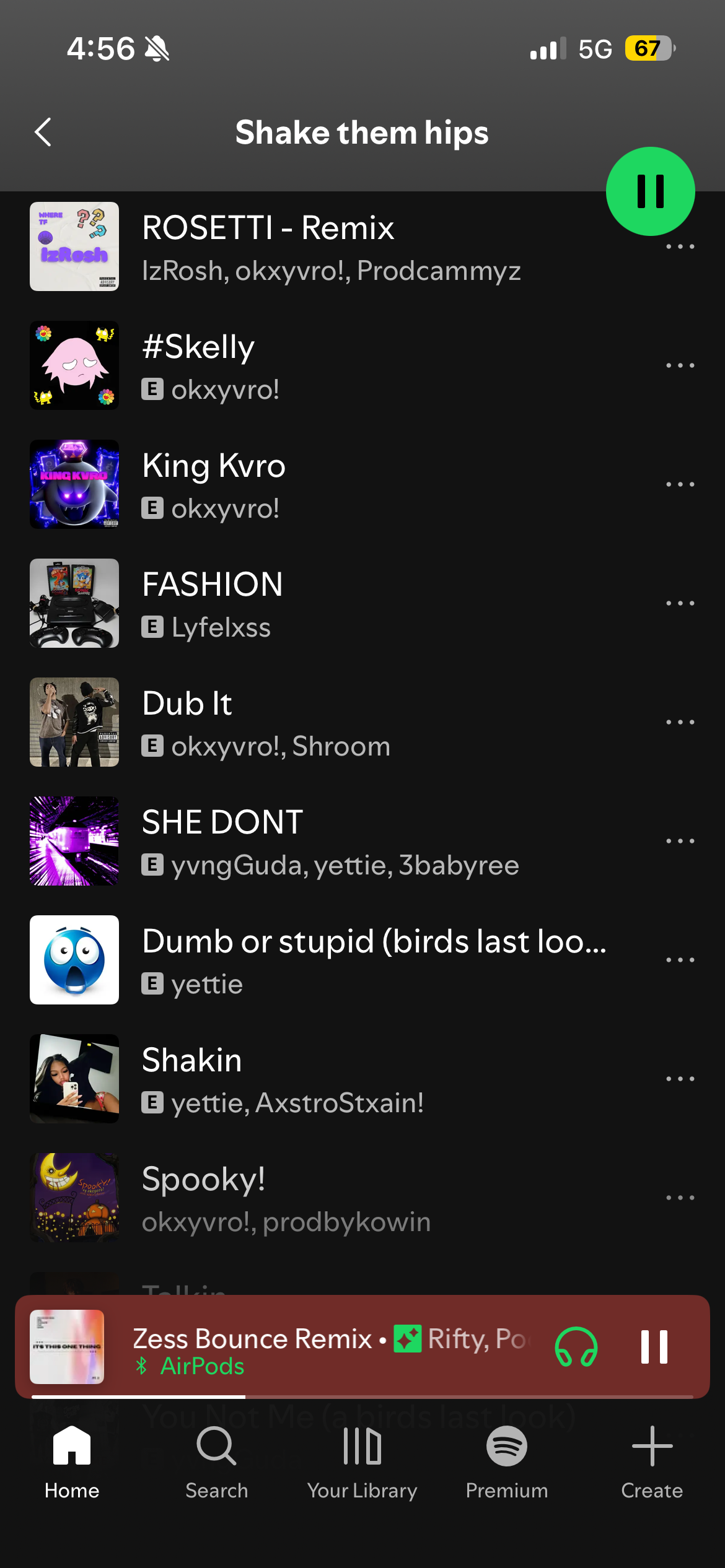The height and width of the screenshot is (1568, 725).
Task: Open more options for Spooky!
Action: point(680,1198)
